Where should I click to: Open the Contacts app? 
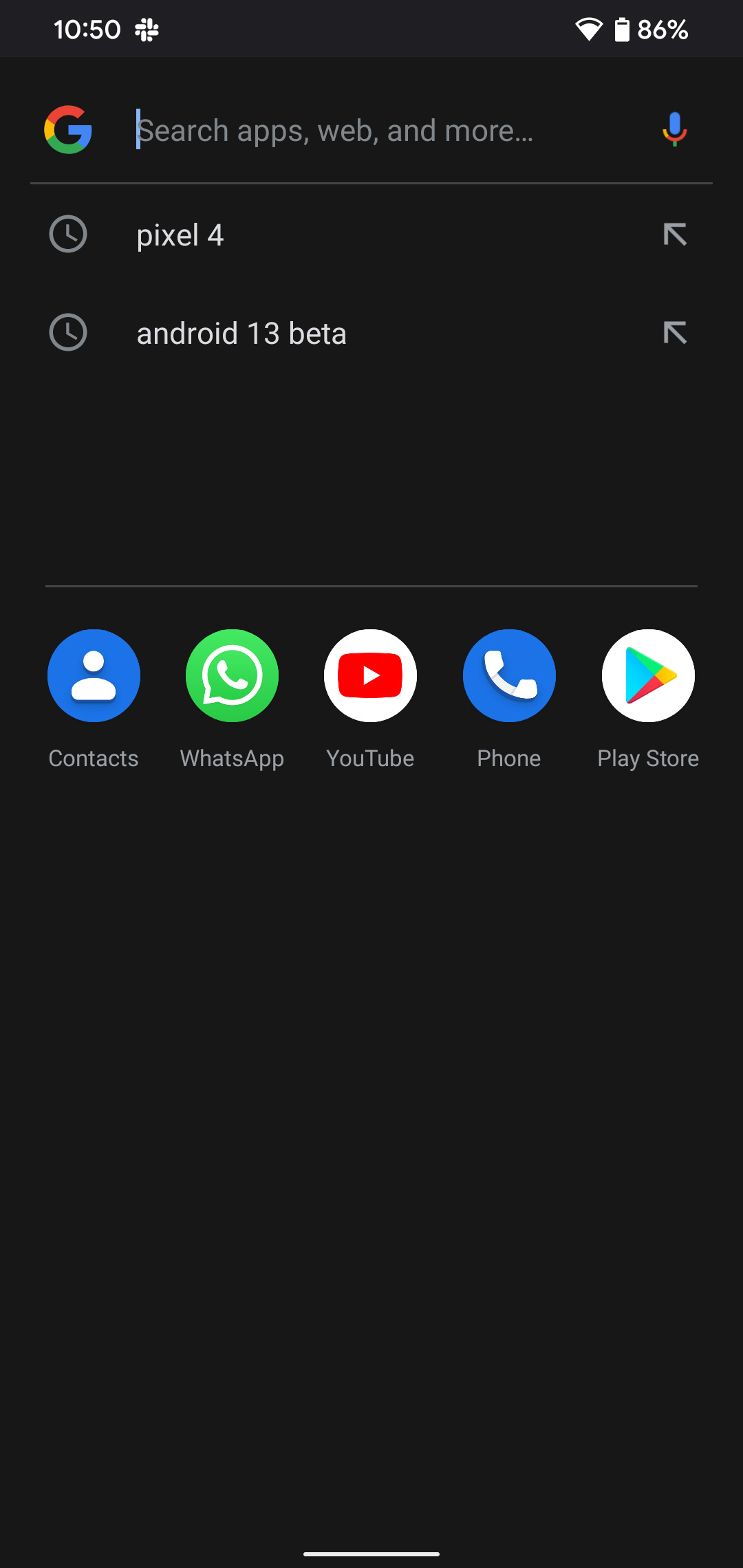click(x=94, y=676)
